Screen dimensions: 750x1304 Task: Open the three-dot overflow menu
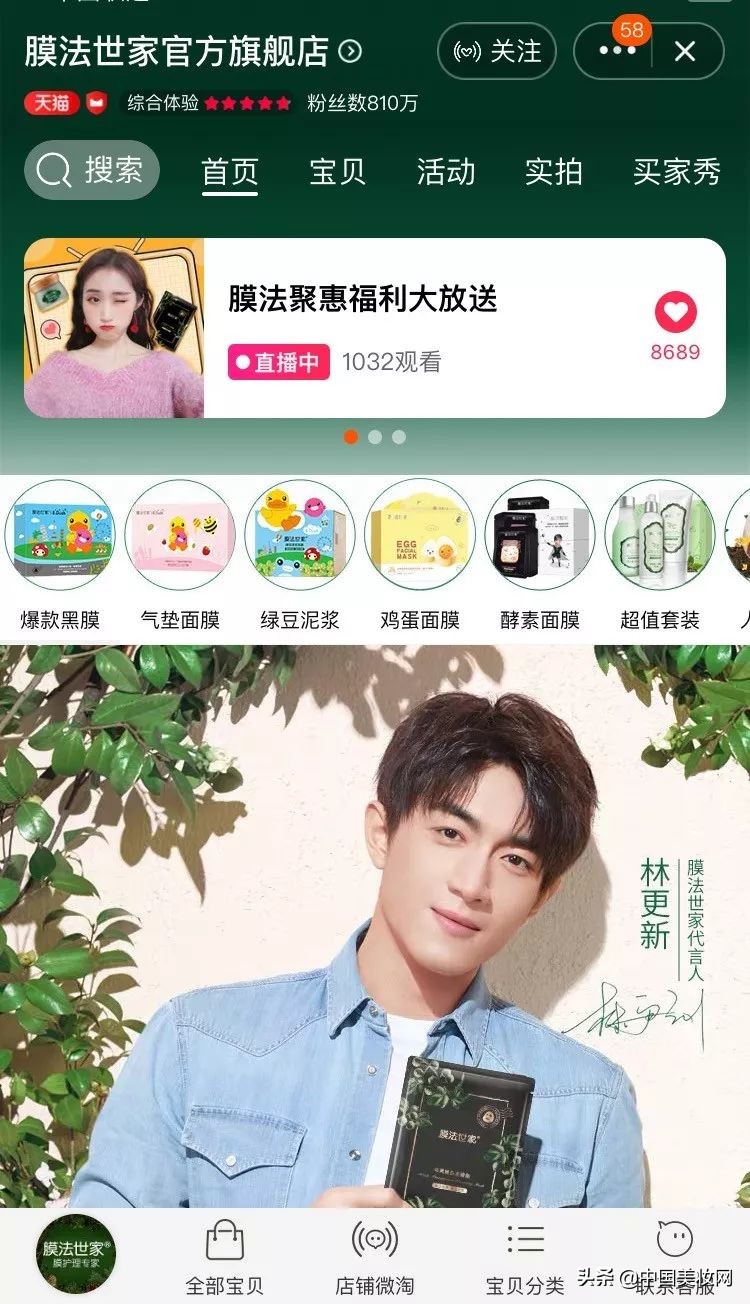[x=617, y=51]
